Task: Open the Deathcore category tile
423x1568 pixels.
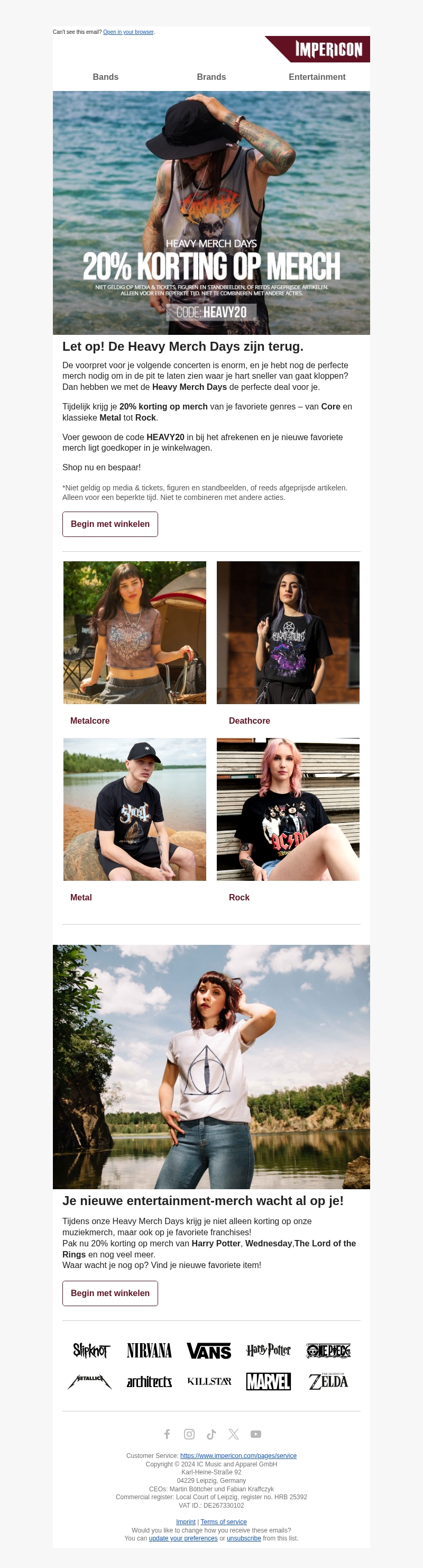Action: click(288, 632)
